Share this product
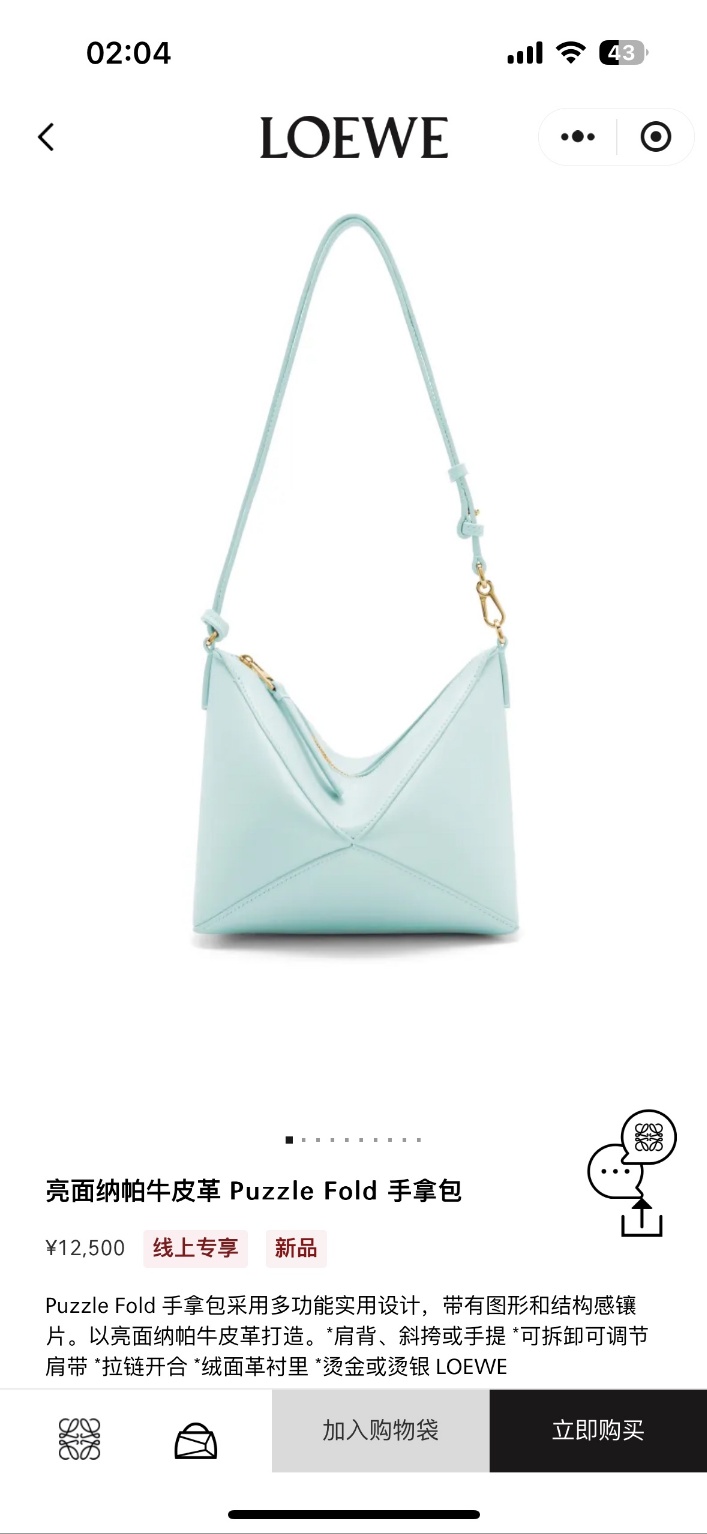Screen dimensions: 707x1534 pyautogui.click(x=641, y=1217)
